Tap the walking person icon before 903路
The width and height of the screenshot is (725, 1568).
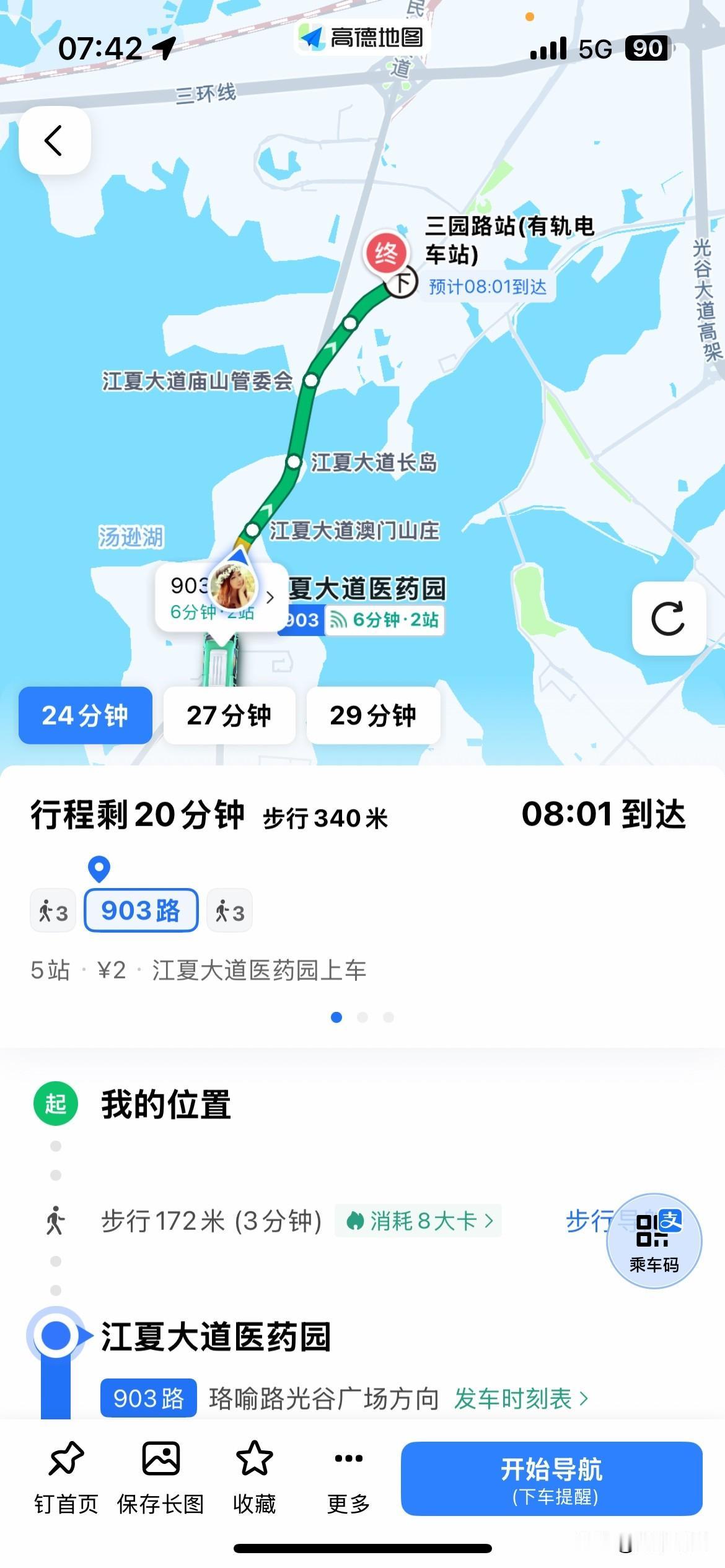click(x=52, y=910)
